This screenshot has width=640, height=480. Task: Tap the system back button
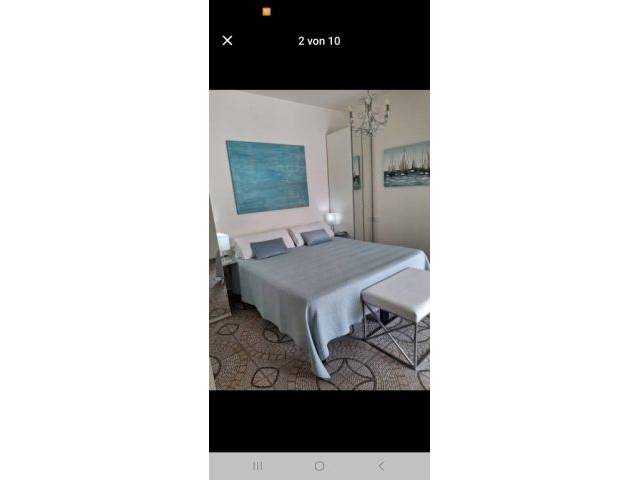pos(381,466)
